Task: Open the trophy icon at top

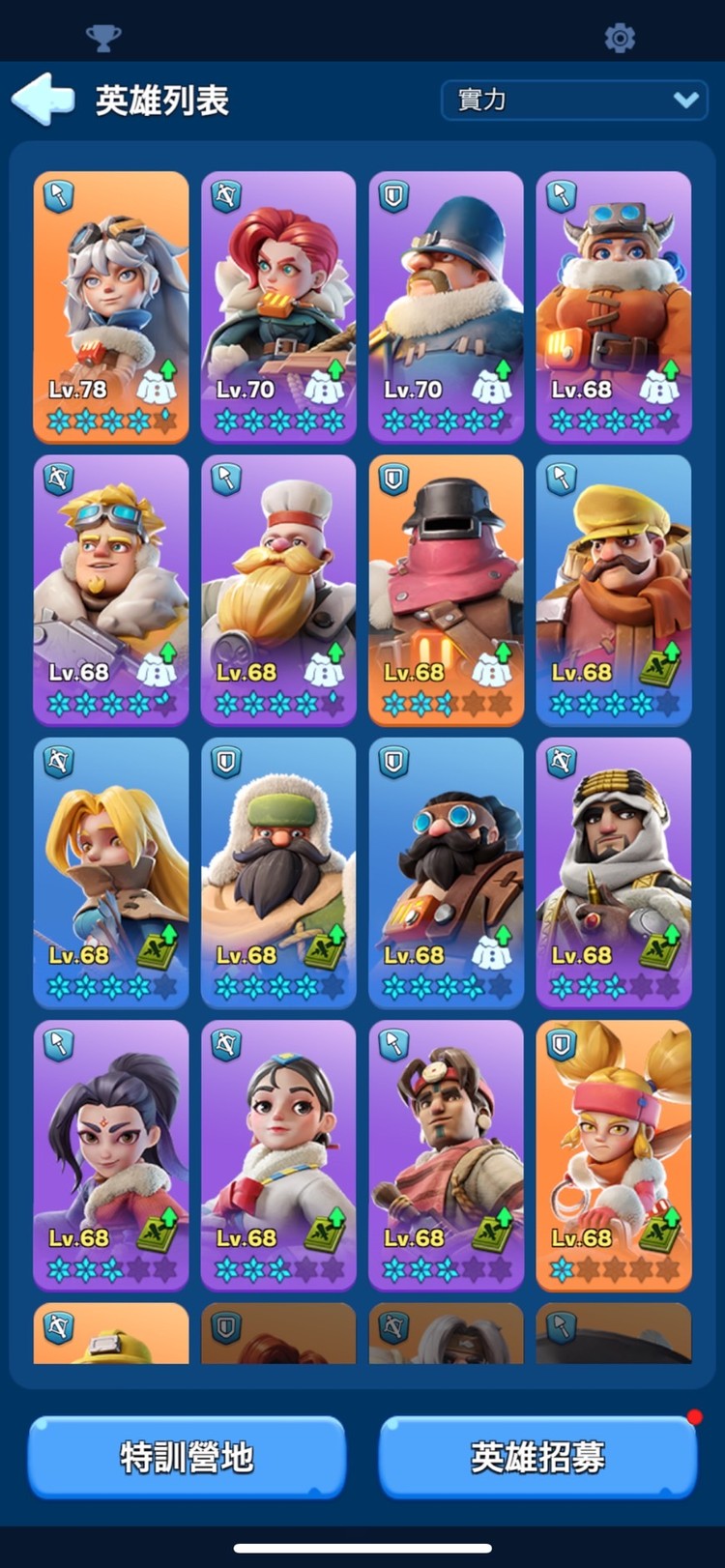Action: pos(103,38)
